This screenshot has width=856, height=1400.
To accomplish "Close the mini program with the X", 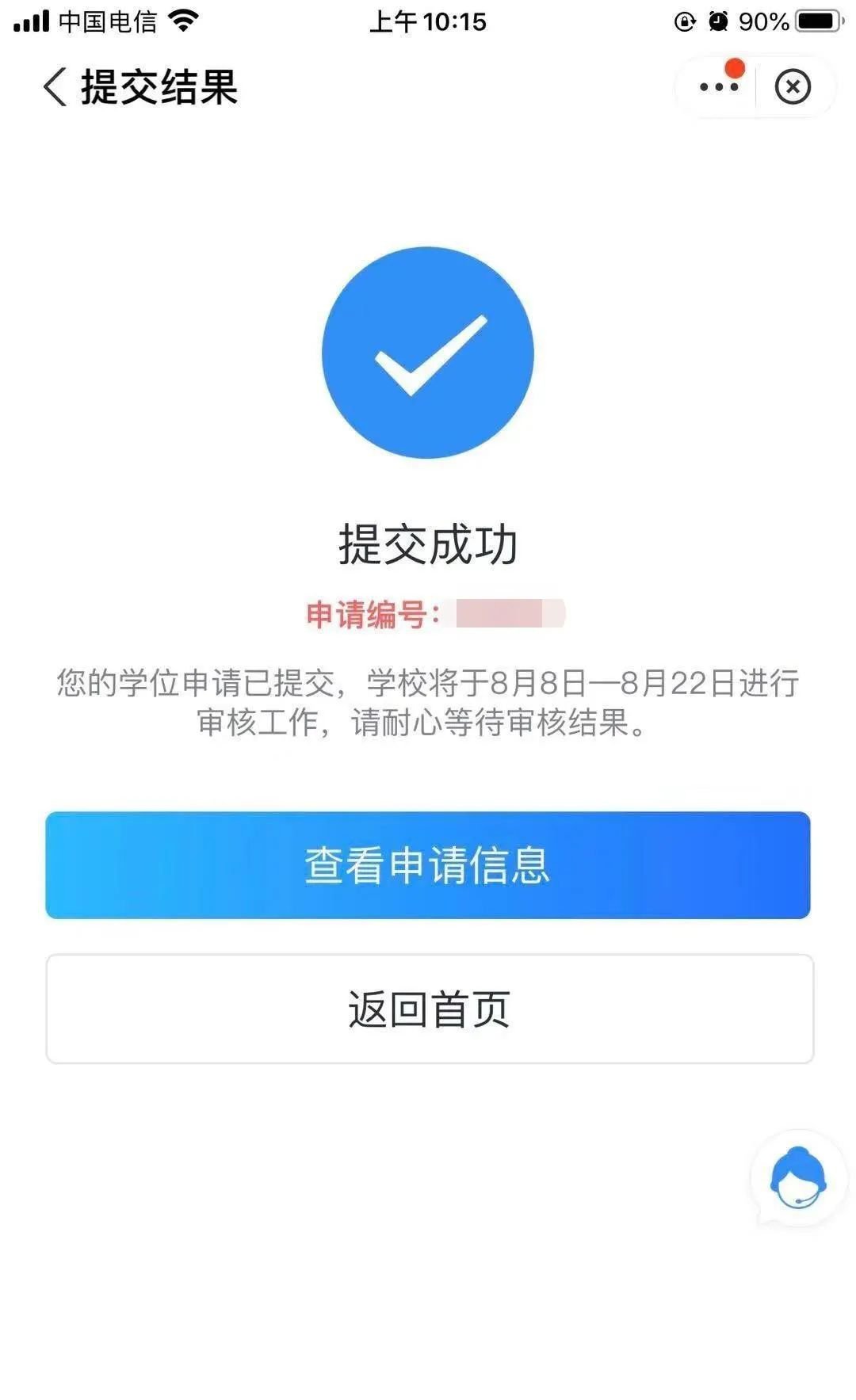I will click(793, 86).
